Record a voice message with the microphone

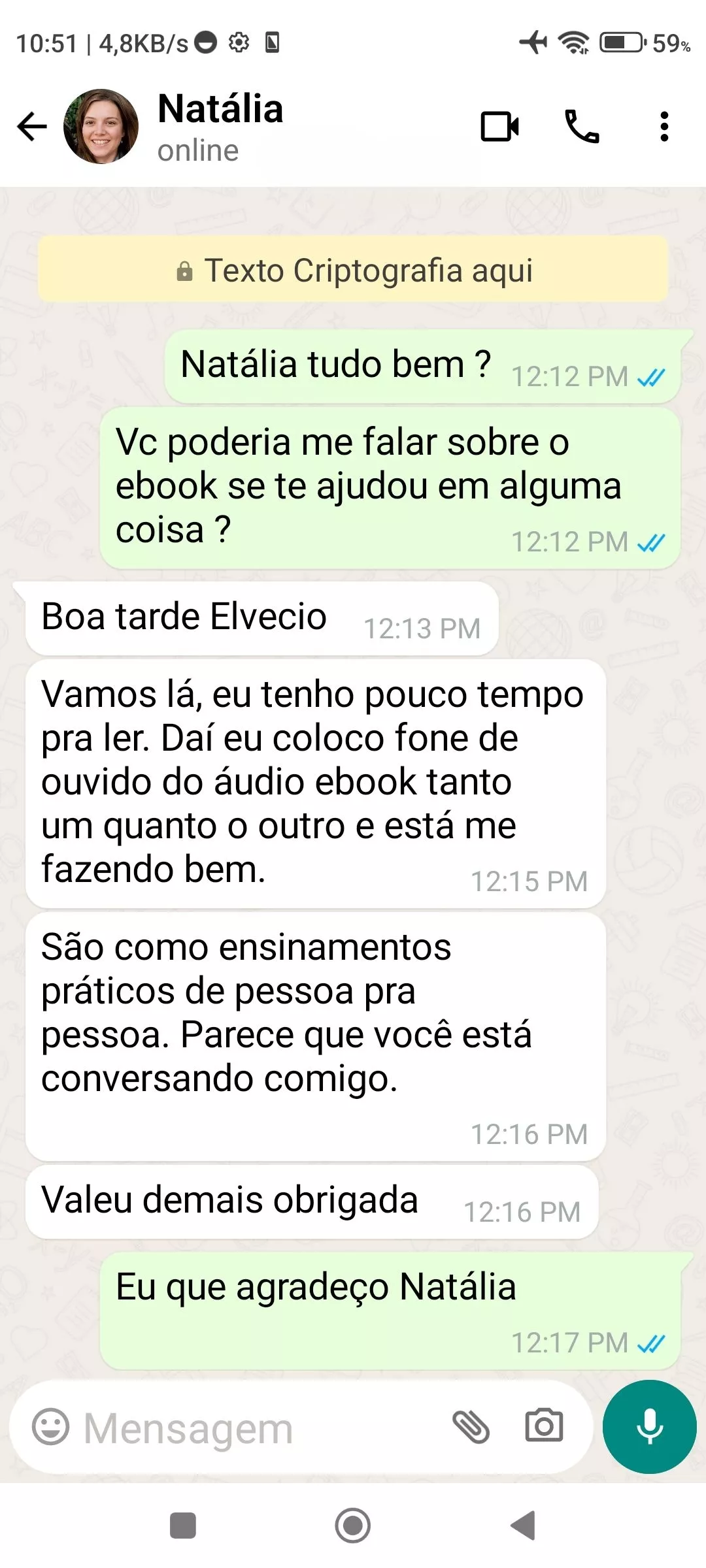pyautogui.click(x=649, y=1426)
